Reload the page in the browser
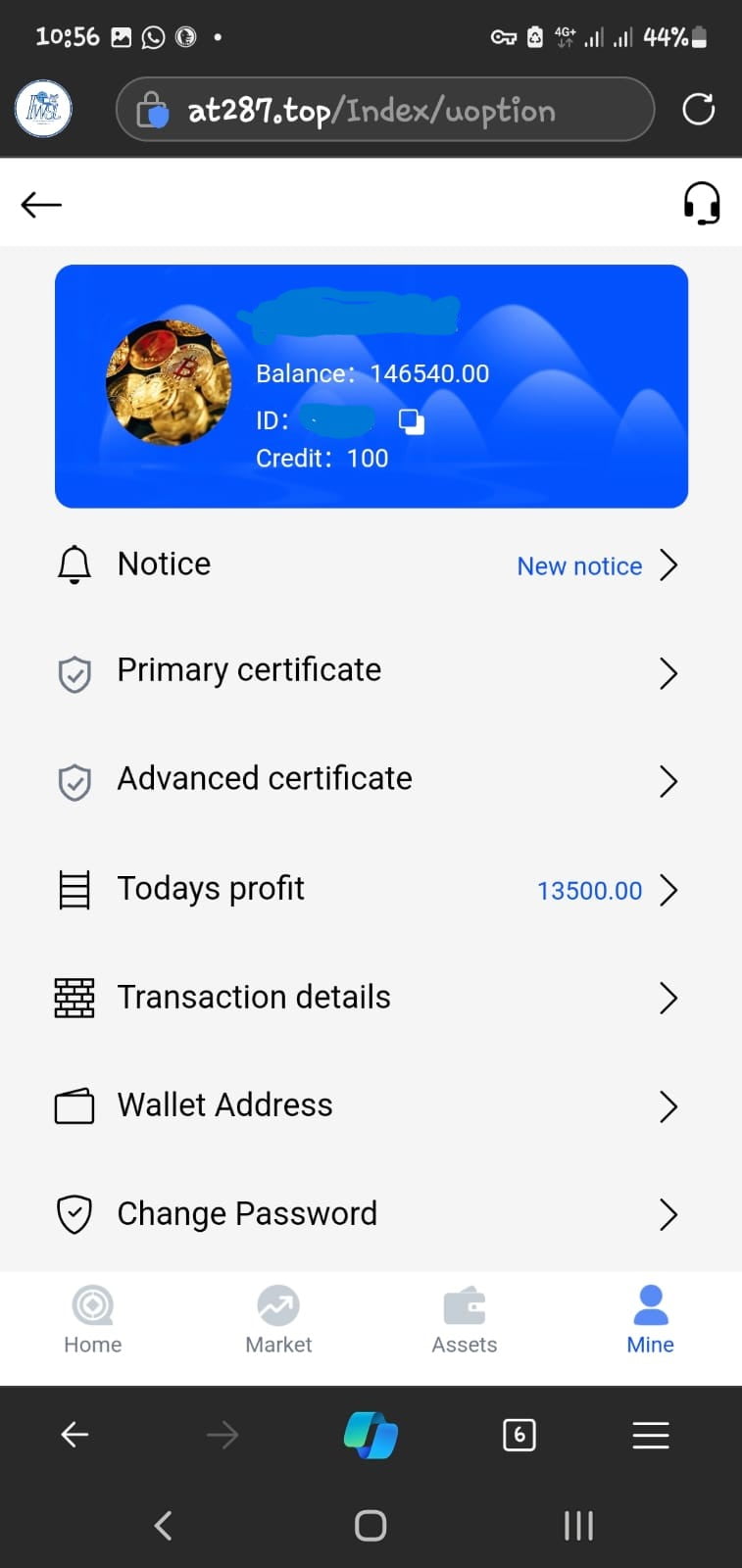Image resolution: width=742 pixels, height=1568 pixels. (698, 109)
